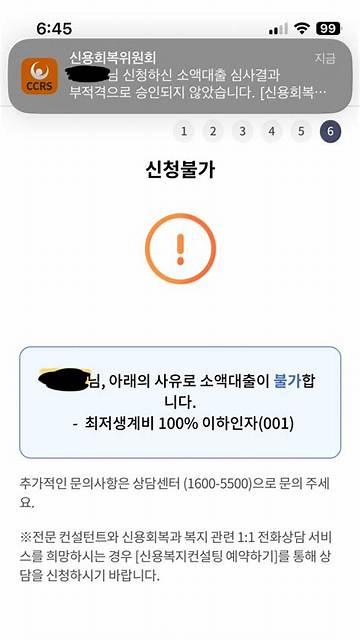Tap the current step 6 indicator
360x640 pixels.
click(331, 131)
